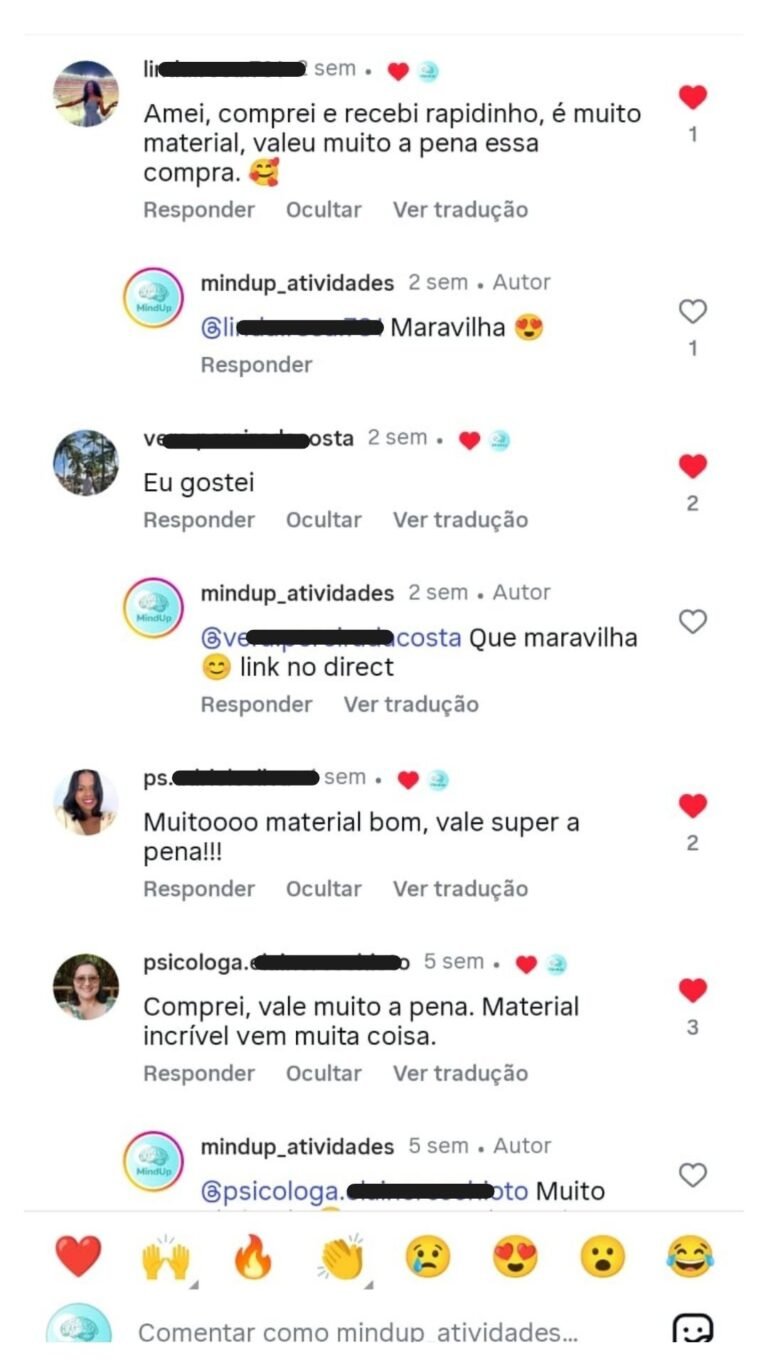Open the sticker picker beside the comment field
The width and height of the screenshot is (768, 1365).
click(692, 1330)
